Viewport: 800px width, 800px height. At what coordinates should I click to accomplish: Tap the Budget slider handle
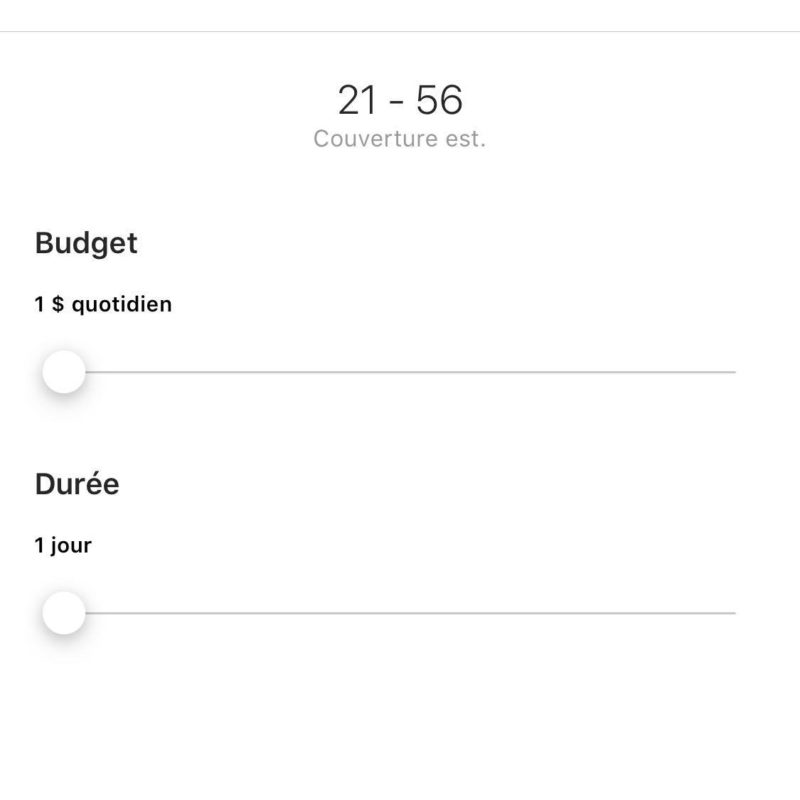tap(64, 372)
